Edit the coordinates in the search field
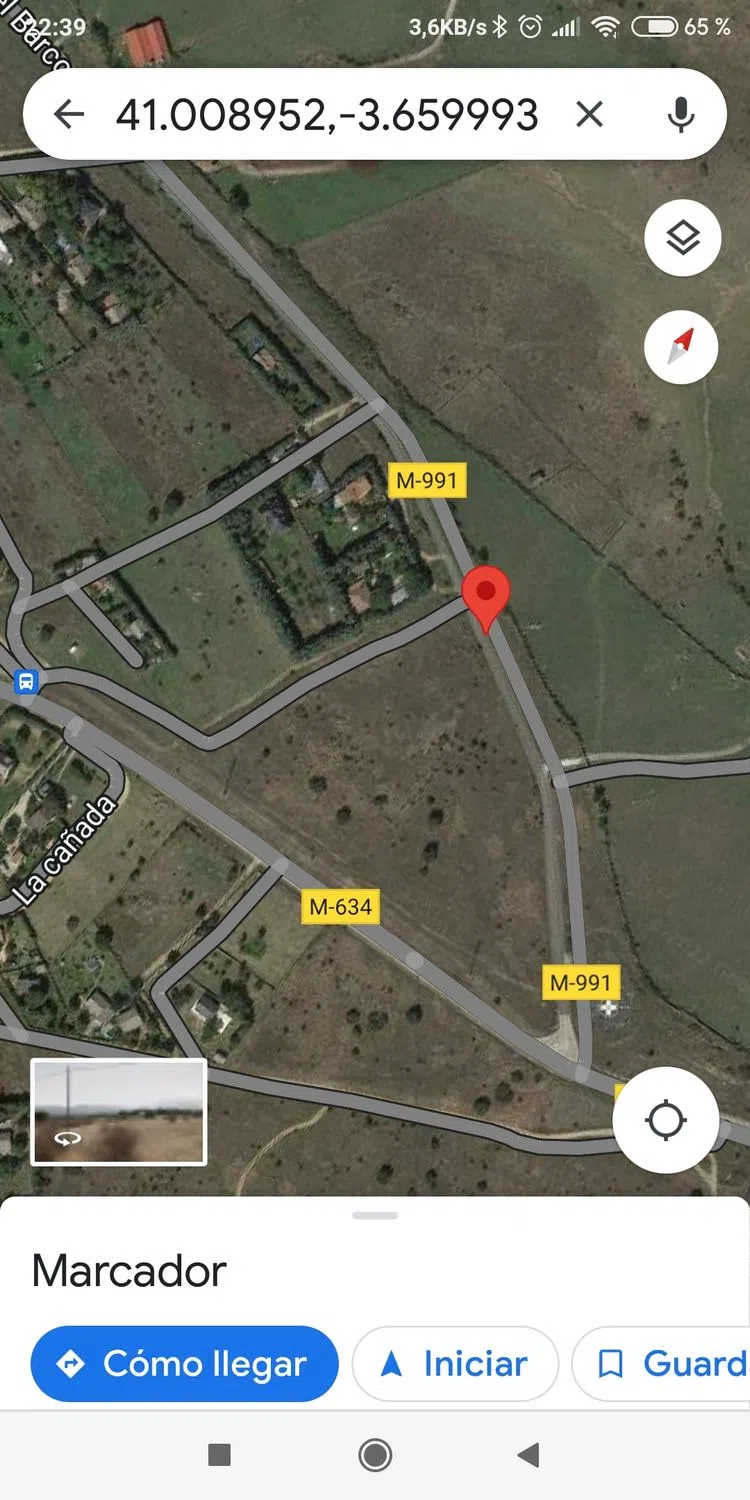Screen dimensions: 750x1500 click(x=327, y=115)
